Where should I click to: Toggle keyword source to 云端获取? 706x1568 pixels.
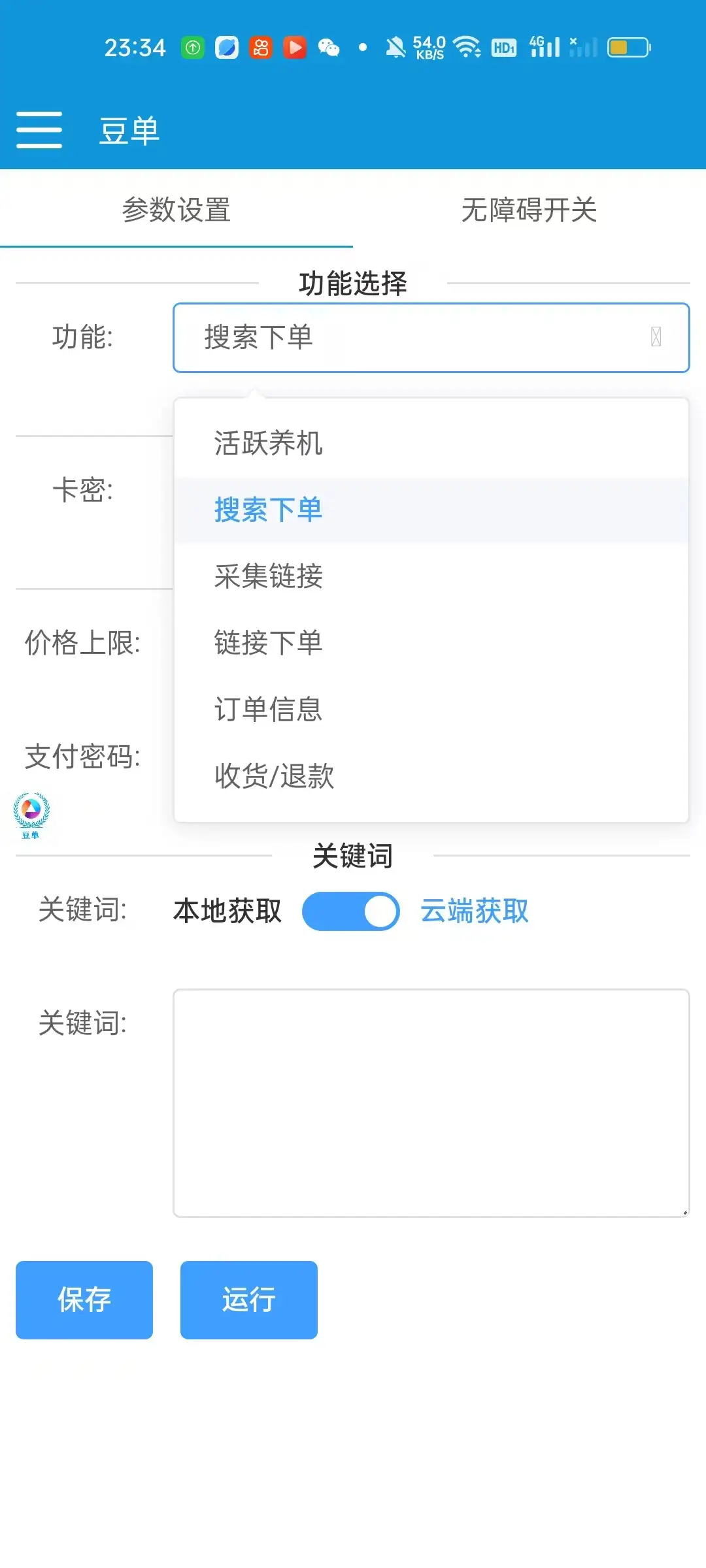(351, 911)
